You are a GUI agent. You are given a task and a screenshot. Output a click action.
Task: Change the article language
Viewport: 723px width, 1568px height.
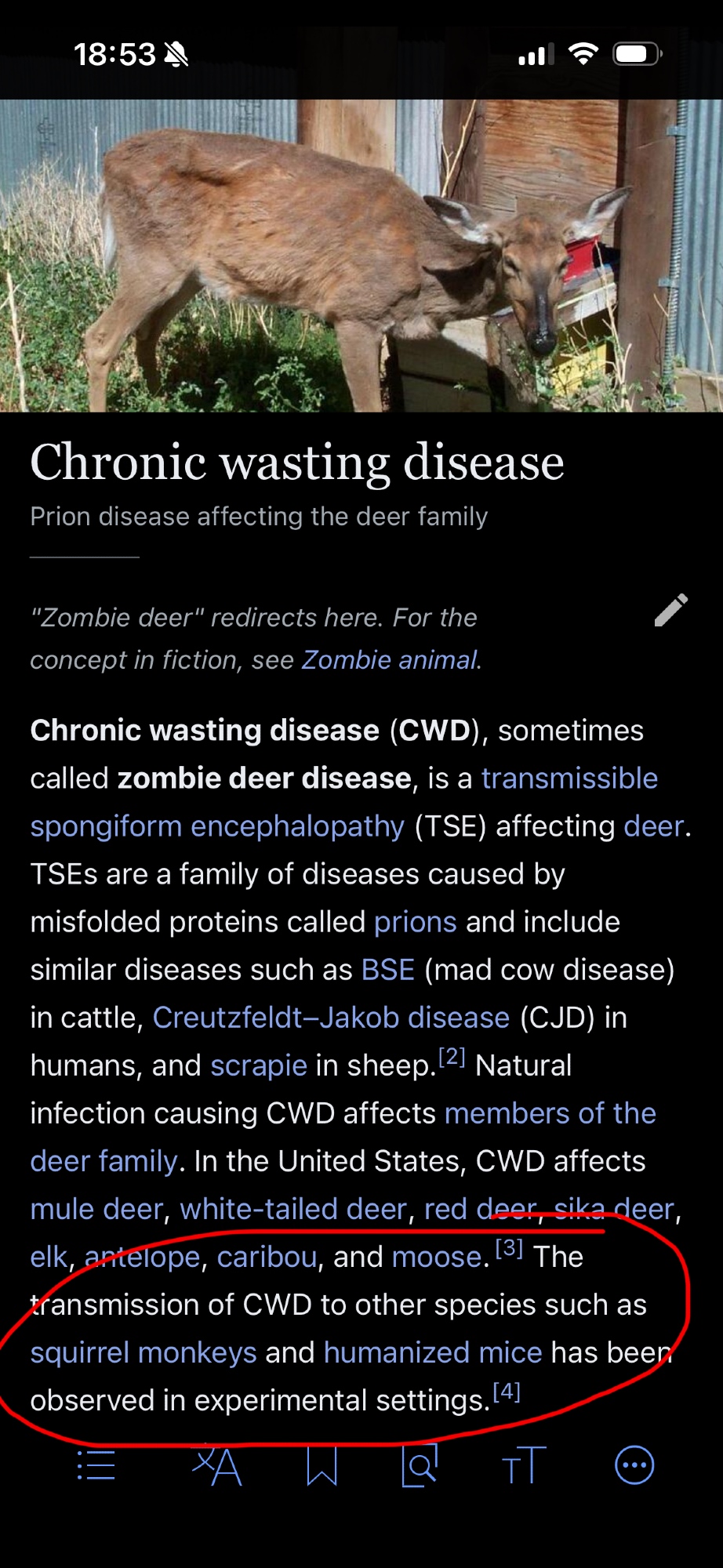point(216,1465)
